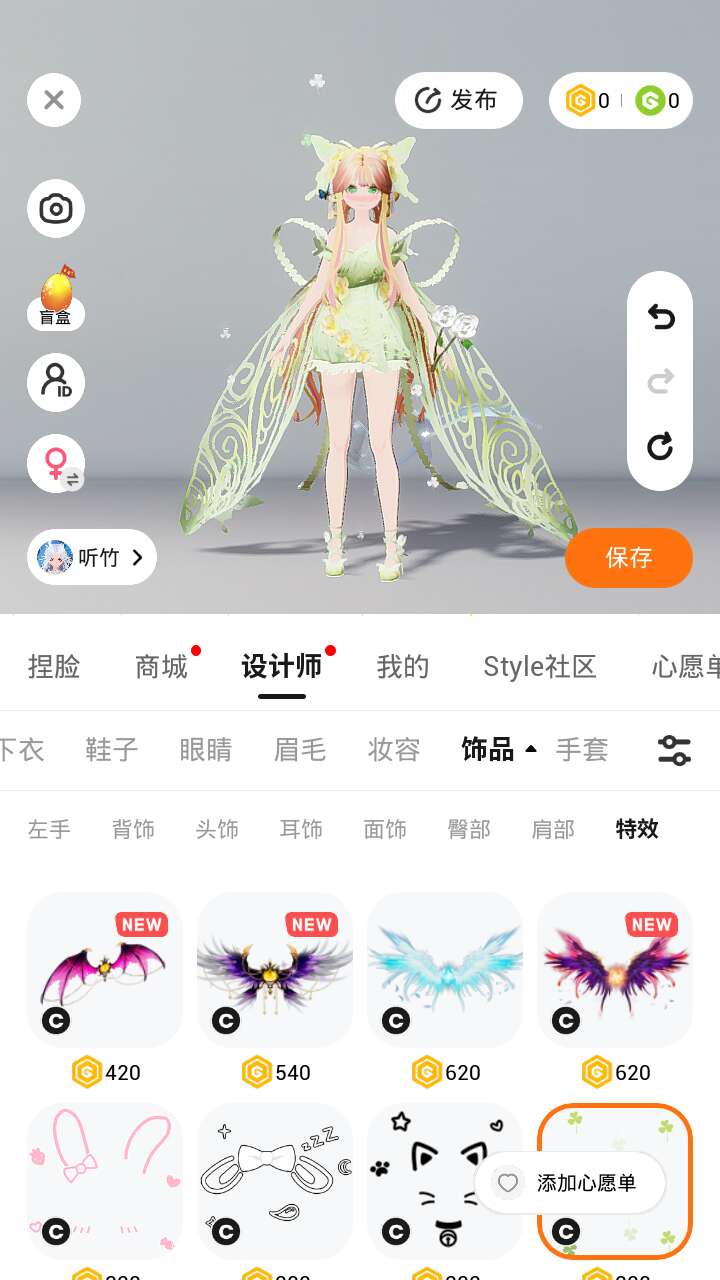The image size is (720, 1280).
Task: Save the outfit with 保存
Action: tap(628, 557)
